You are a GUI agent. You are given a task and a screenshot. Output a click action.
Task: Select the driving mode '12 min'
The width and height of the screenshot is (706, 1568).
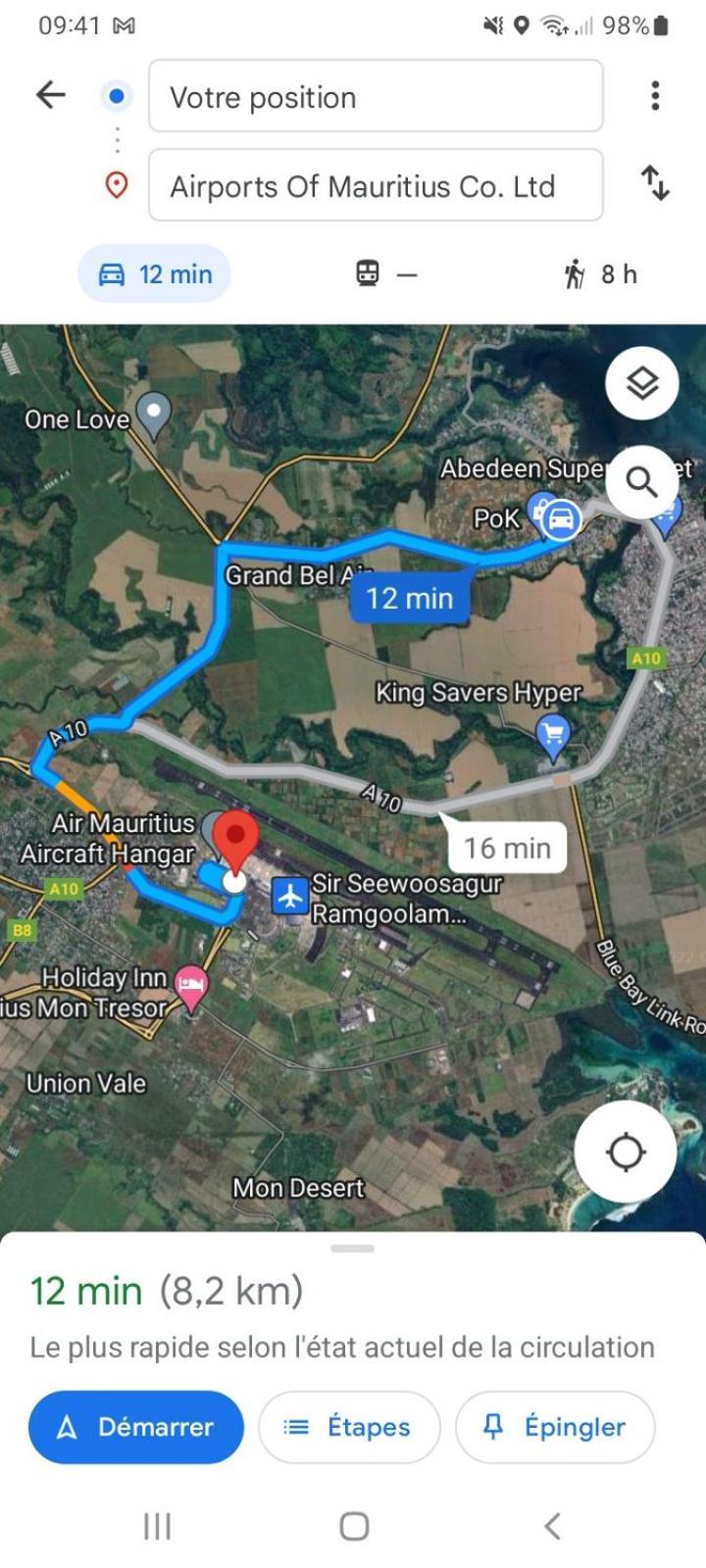[x=155, y=274]
